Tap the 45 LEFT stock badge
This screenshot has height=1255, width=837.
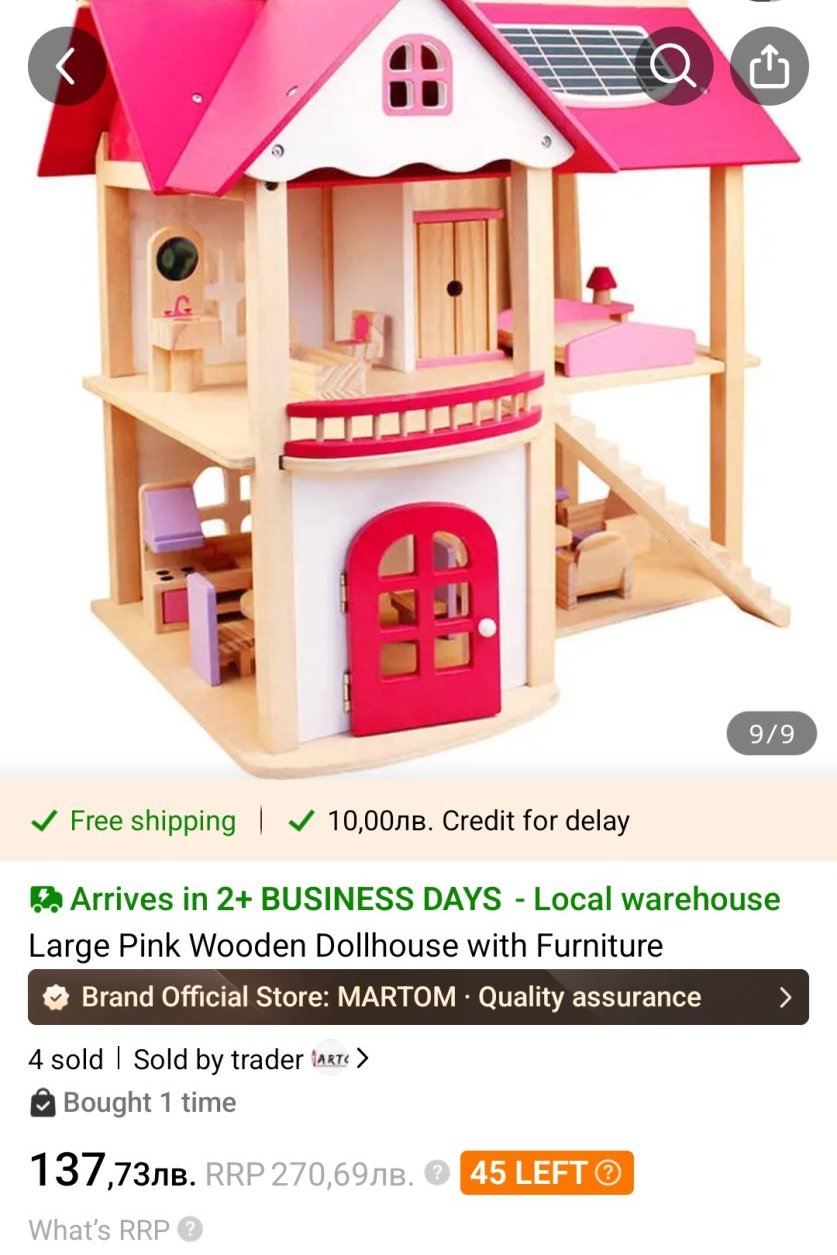click(546, 1173)
